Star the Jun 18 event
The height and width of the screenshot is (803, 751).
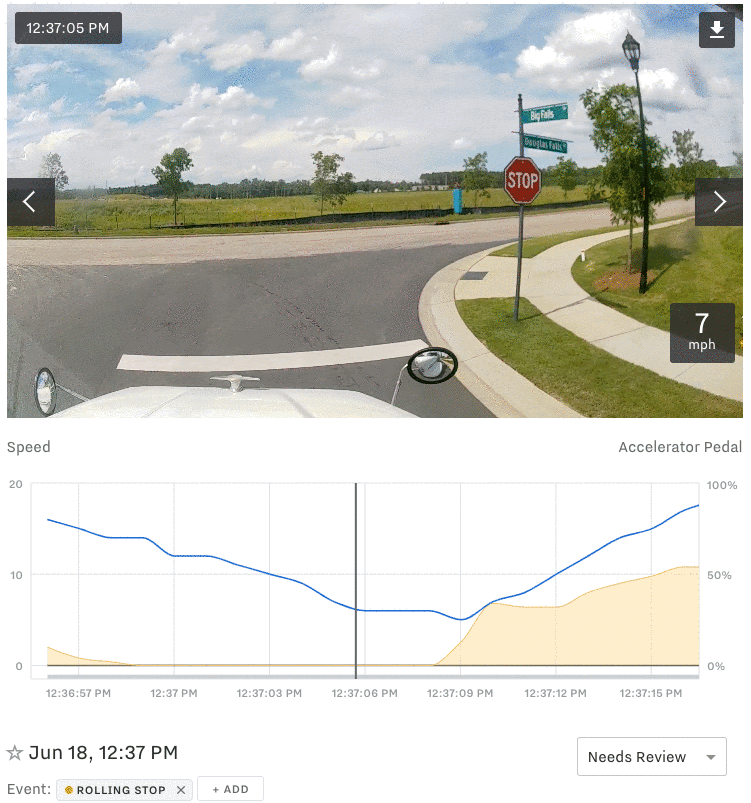[x=15, y=753]
